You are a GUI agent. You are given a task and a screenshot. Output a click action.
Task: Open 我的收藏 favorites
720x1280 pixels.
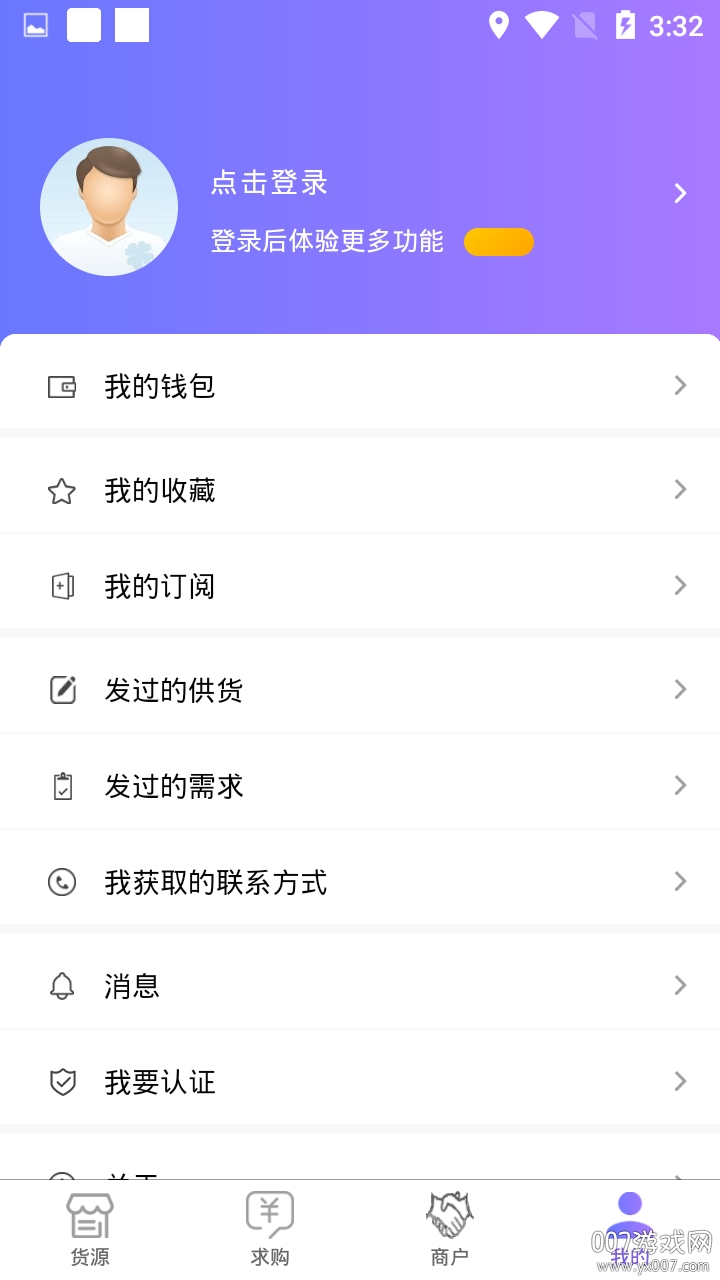360,490
